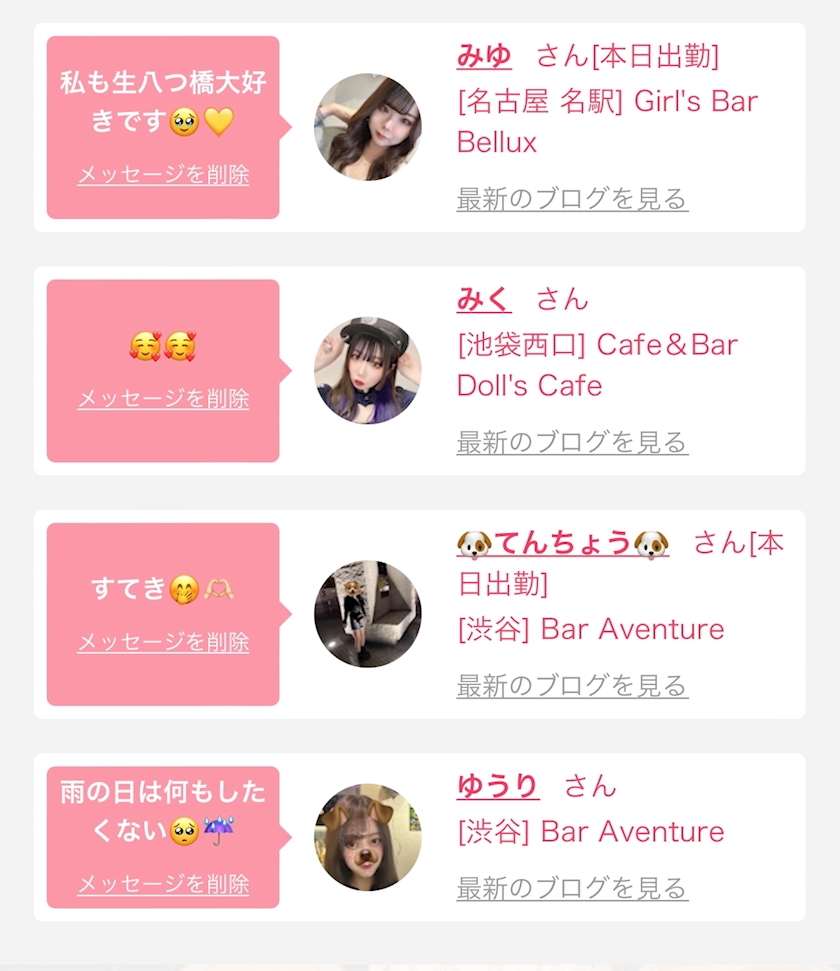Screen dimensions: 840x971
Task: Open みく's profile name link
Action: click(x=484, y=299)
